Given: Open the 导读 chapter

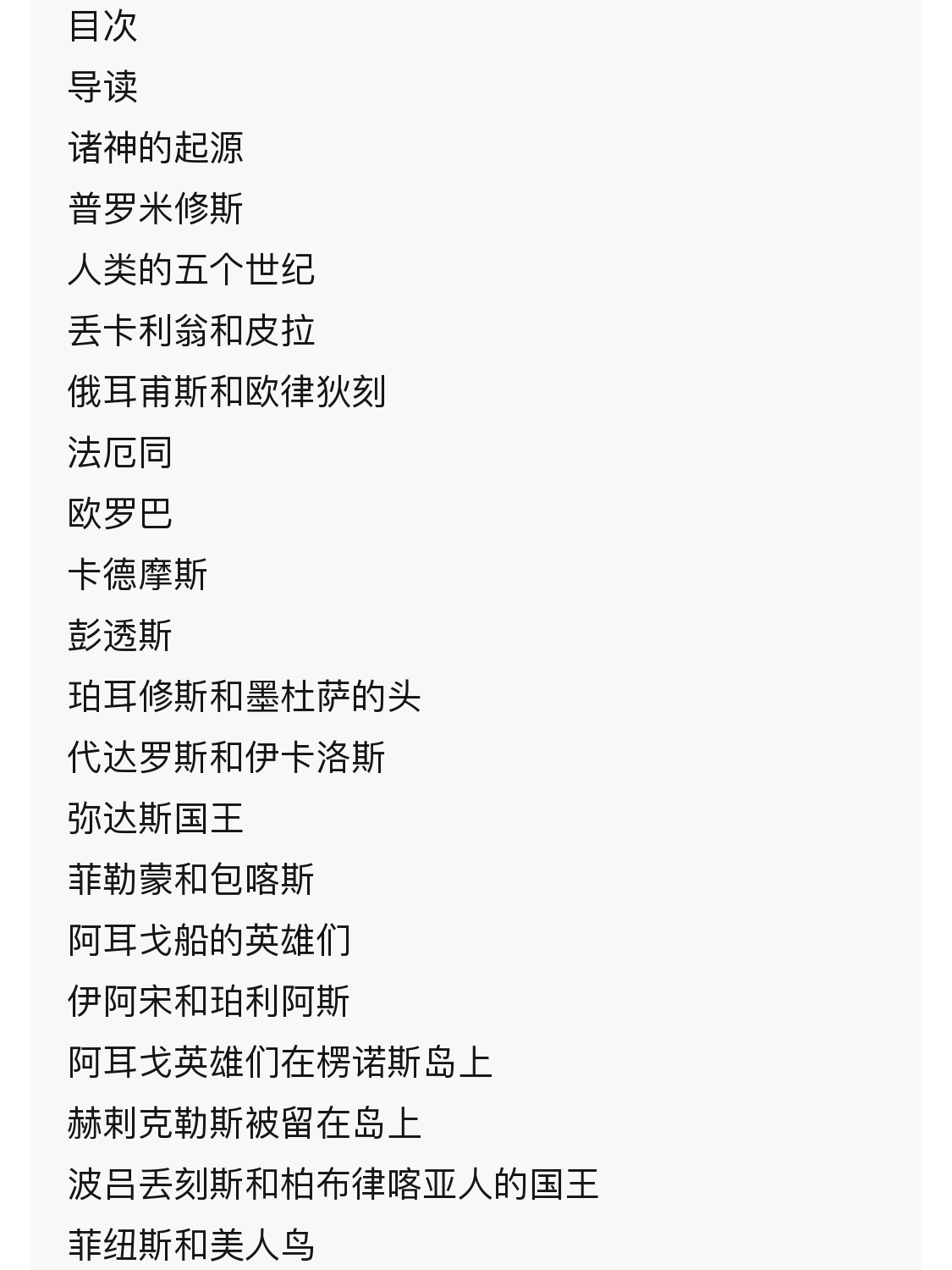Looking at the screenshot, I should click(x=102, y=87).
